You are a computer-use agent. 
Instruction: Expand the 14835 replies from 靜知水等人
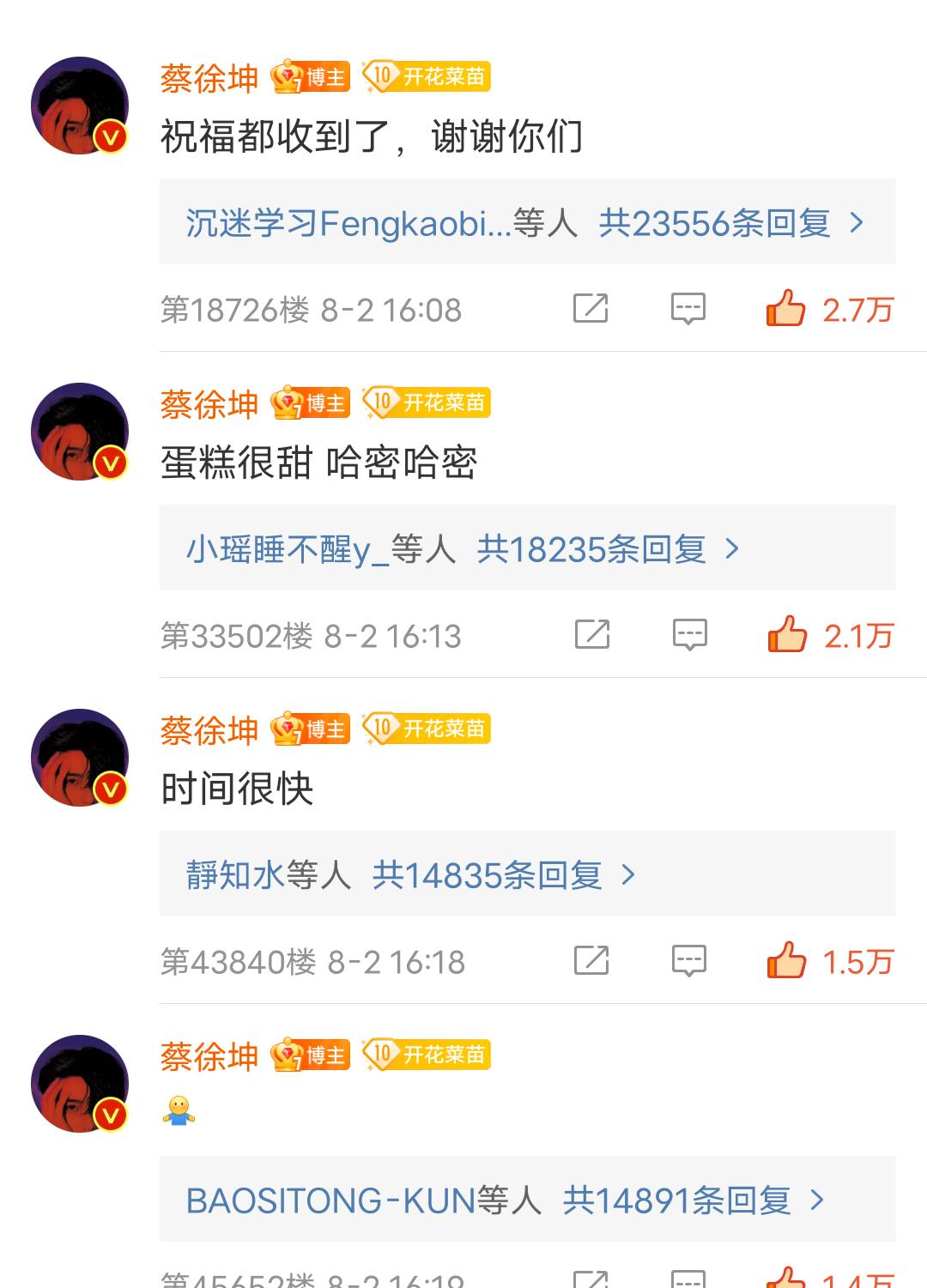click(x=488, y=875)
